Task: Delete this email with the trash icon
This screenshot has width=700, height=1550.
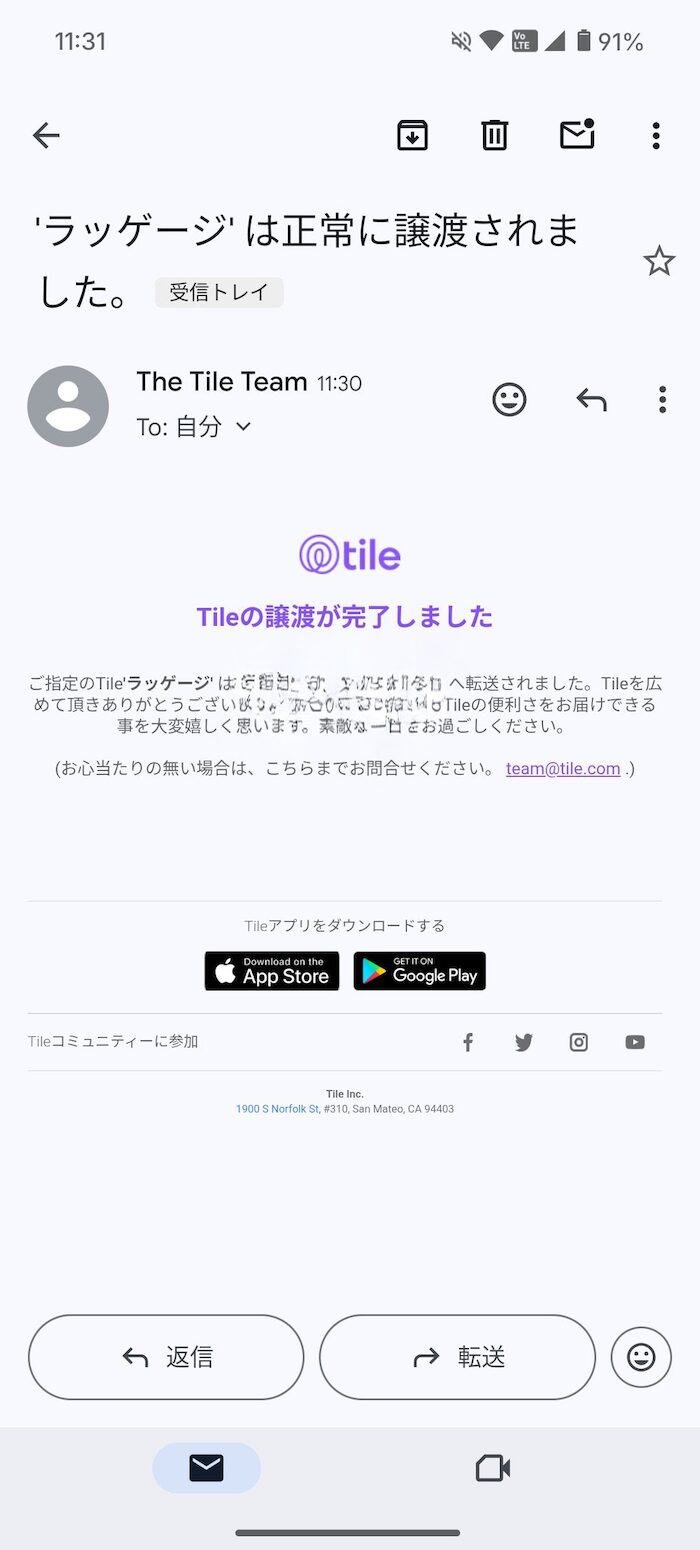Action: tap(495, 135)
